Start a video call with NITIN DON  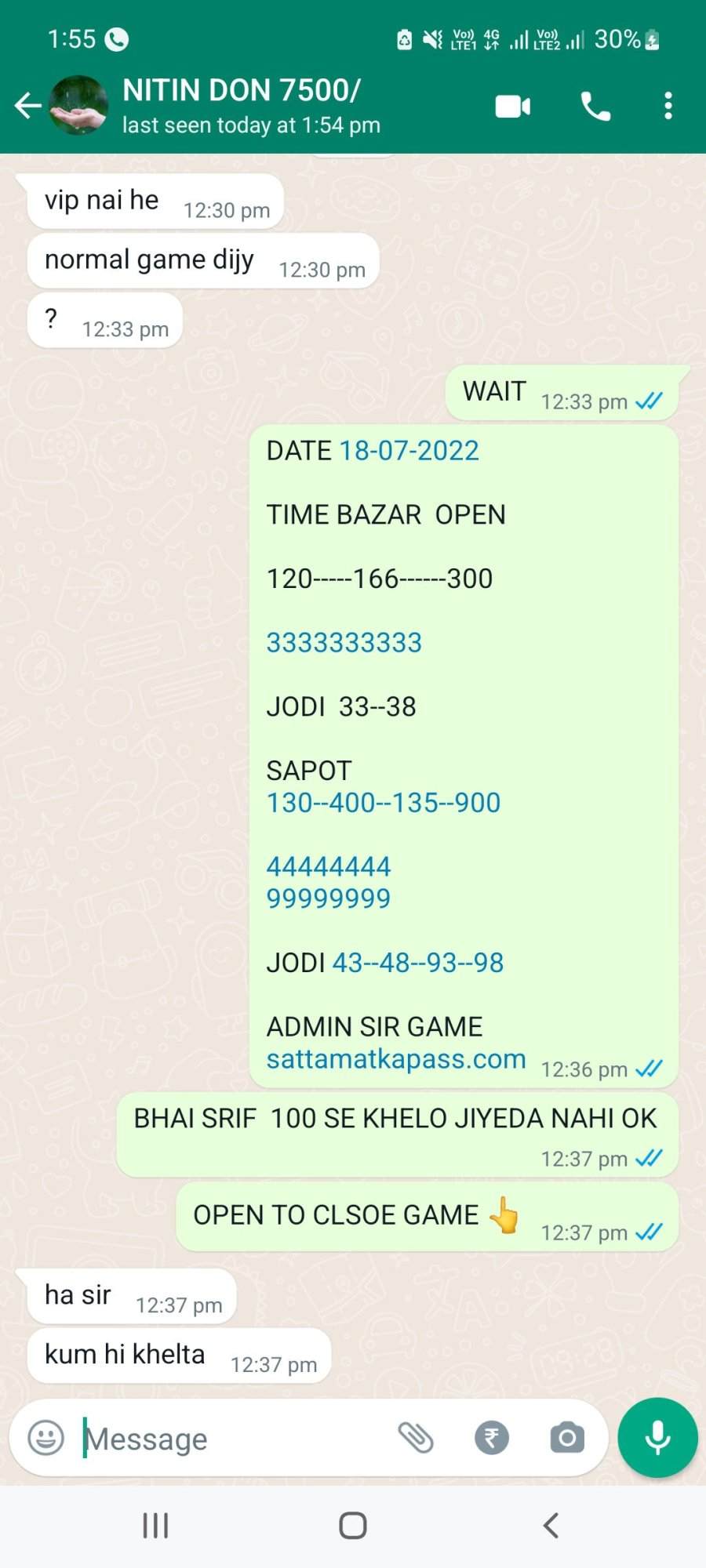513,106
